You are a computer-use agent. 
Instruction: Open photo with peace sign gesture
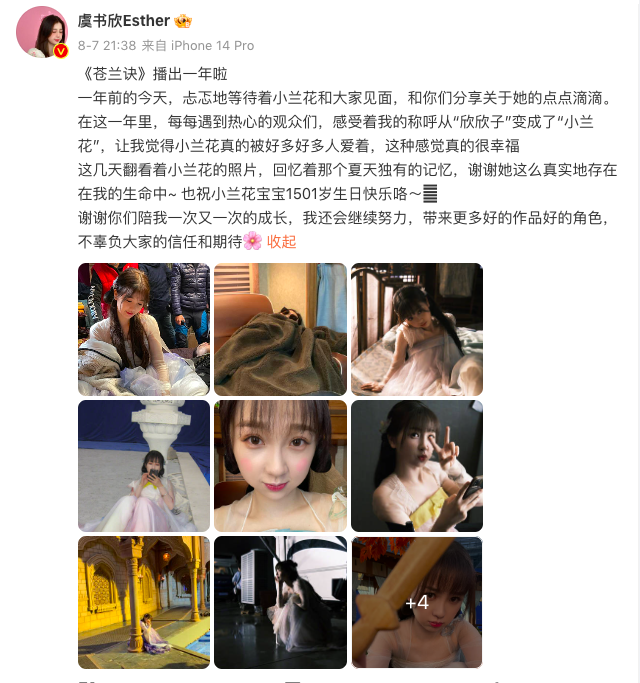417,466
